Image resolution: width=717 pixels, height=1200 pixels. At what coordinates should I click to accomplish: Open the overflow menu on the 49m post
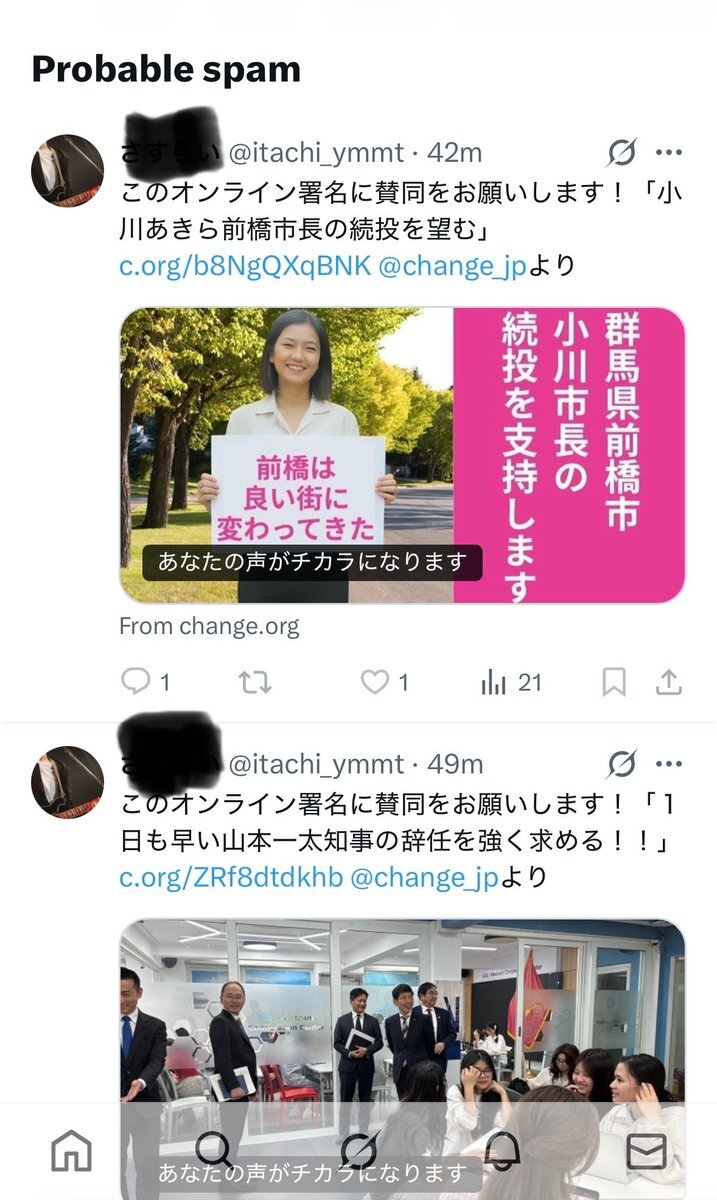pyautogui.click(x=668, y=765)
